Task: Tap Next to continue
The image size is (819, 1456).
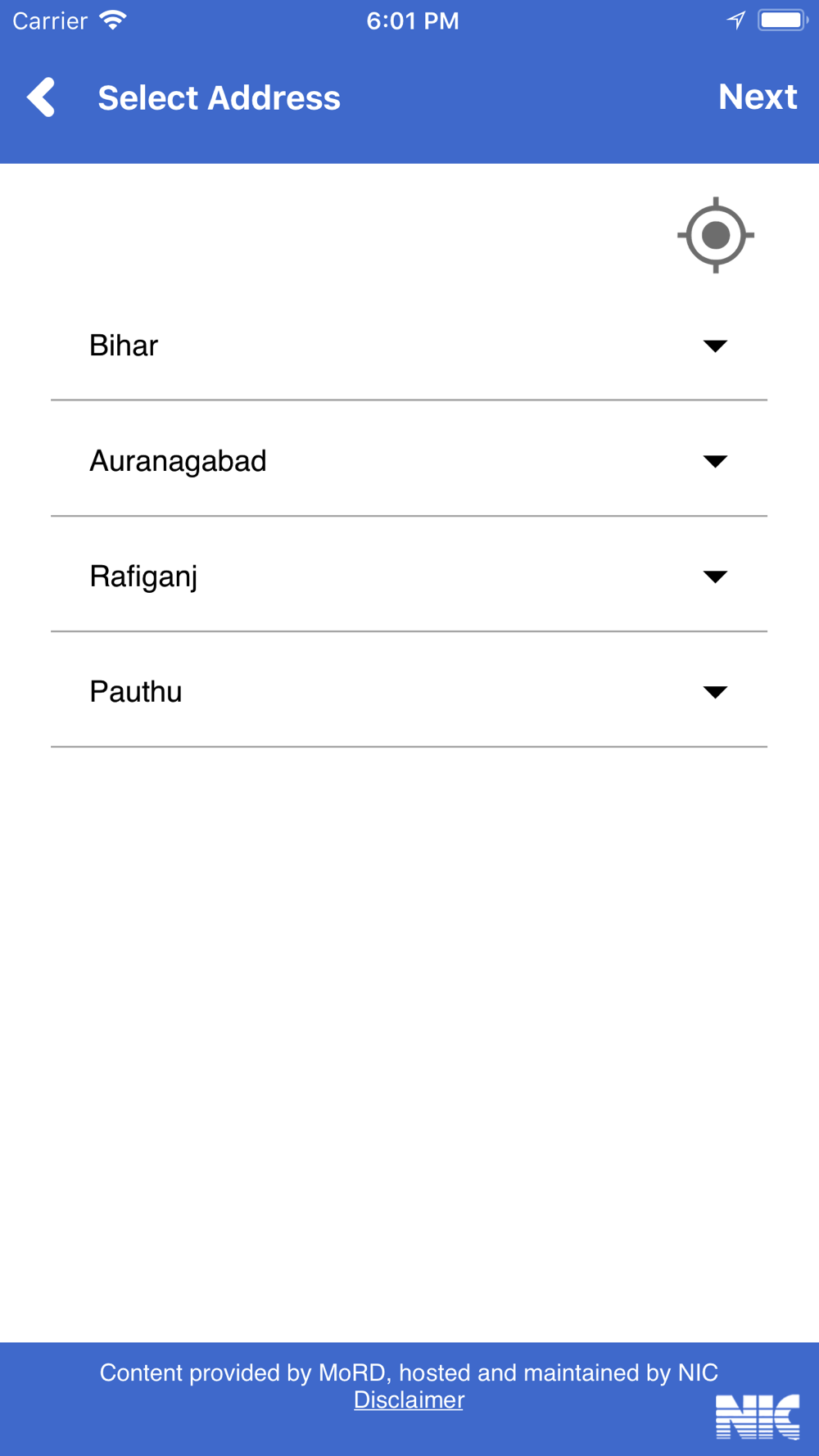Action: (x=758, y=97)
